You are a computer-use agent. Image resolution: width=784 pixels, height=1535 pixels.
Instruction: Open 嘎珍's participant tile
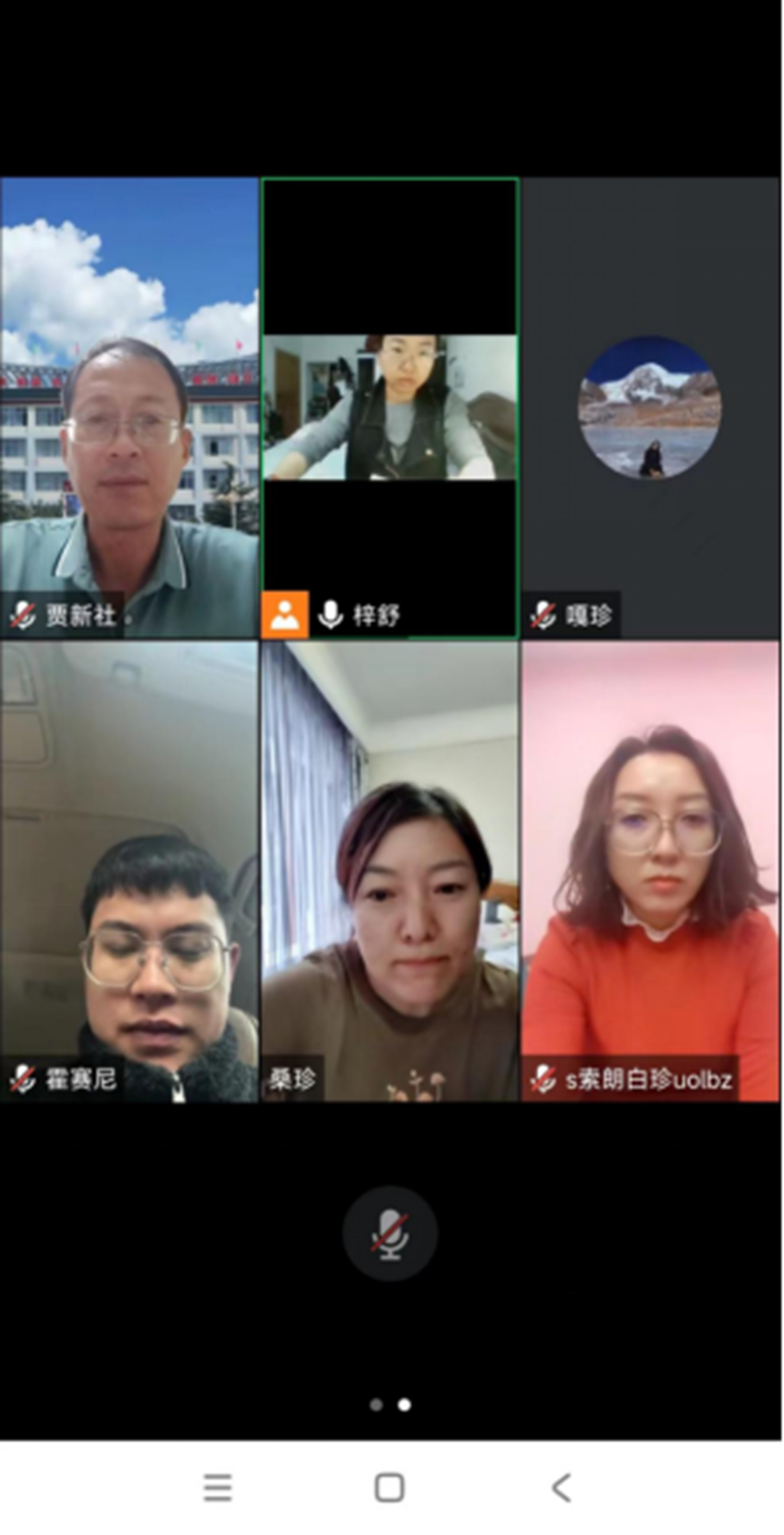pyautogui.click(x=650, y=407)
